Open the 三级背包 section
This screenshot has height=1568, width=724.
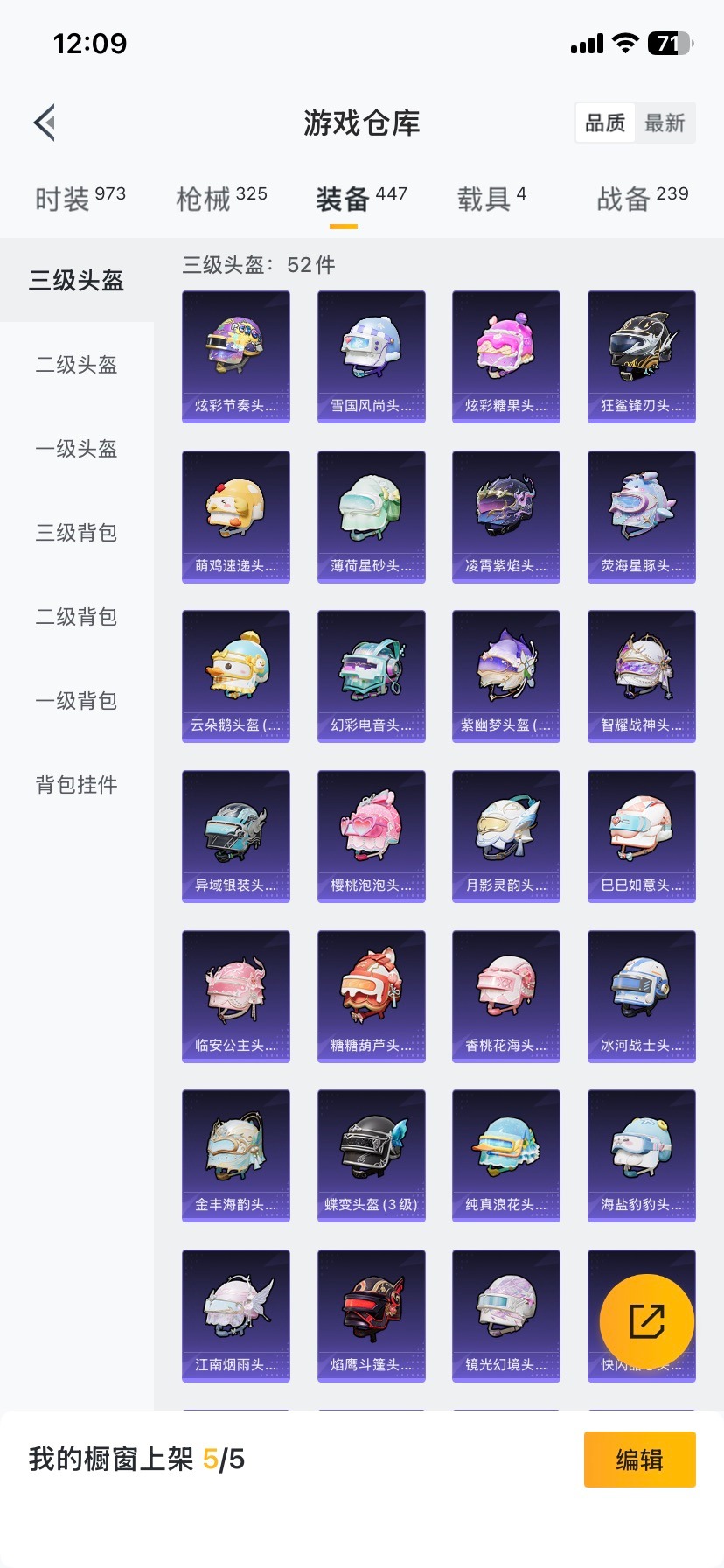click(x=76, y=533)
